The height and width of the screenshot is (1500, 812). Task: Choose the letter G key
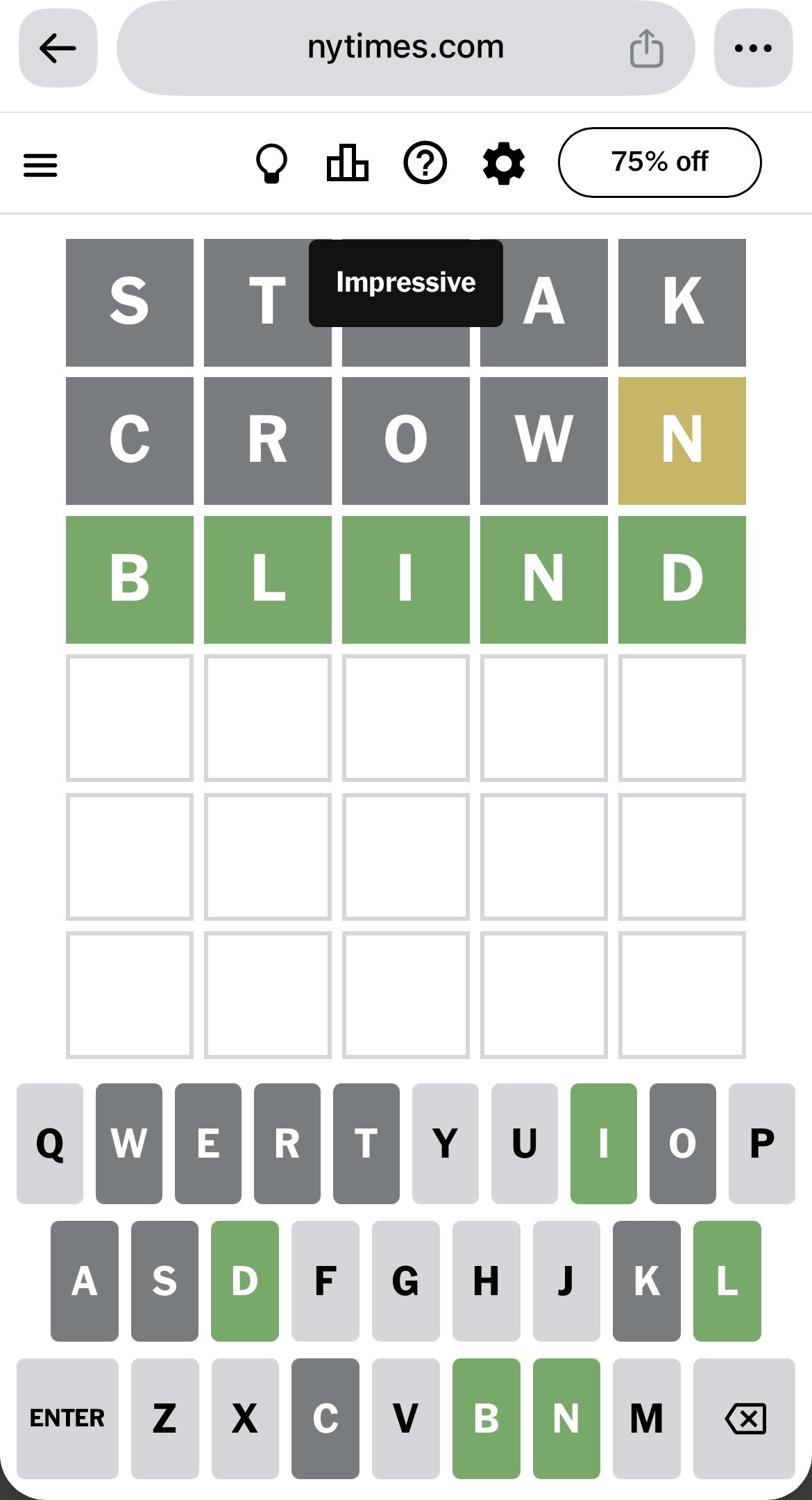(405, 1281)
